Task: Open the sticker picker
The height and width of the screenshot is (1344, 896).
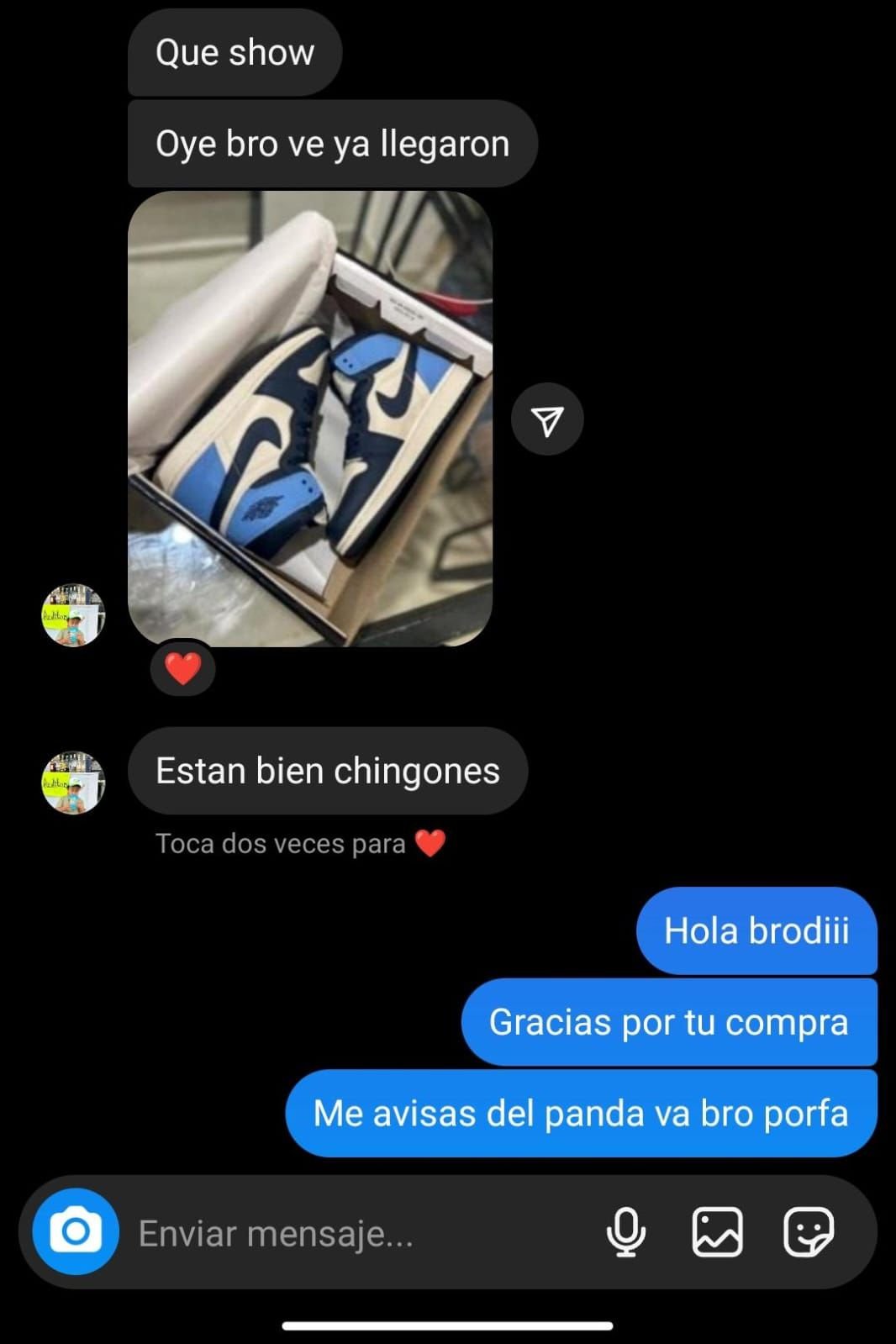Action: [808, 1232]
